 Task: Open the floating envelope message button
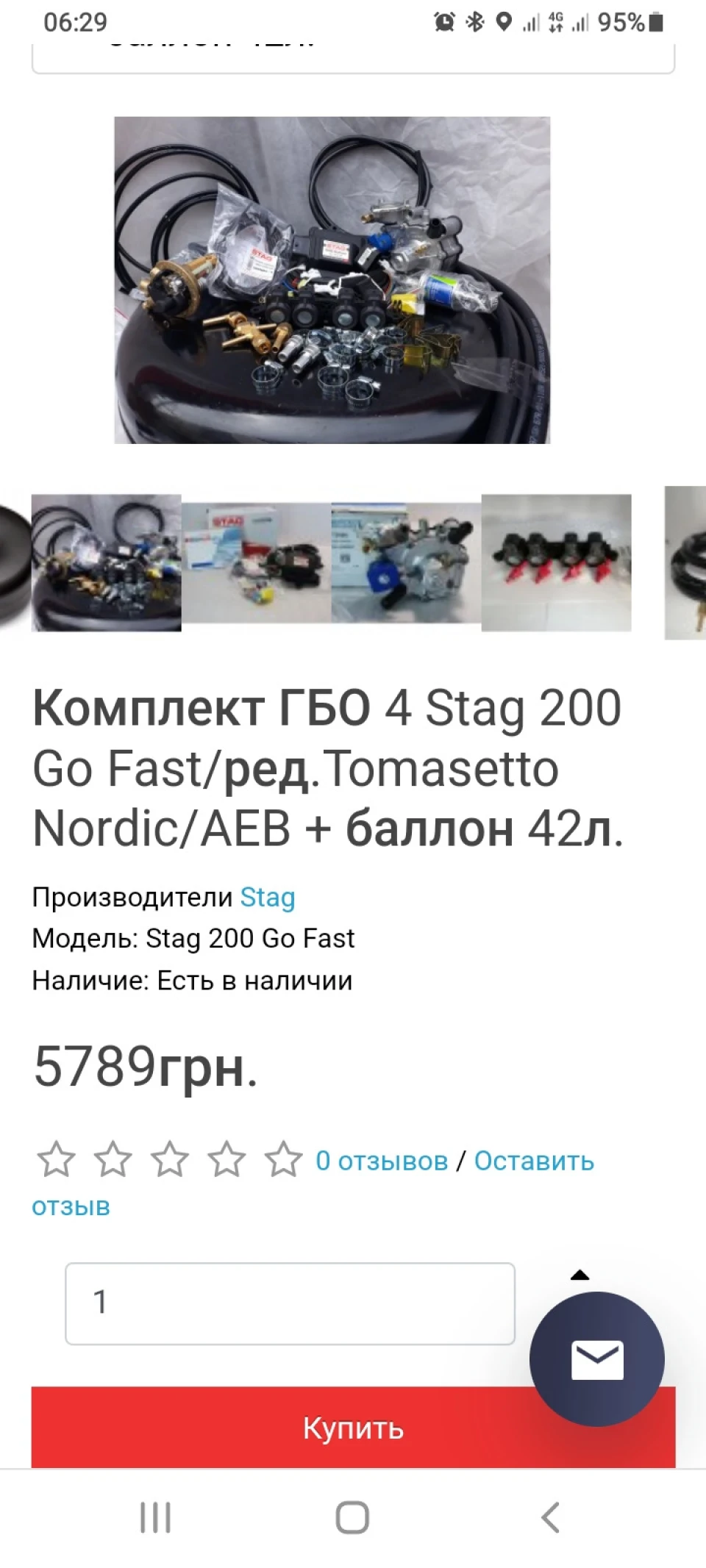coord(597,1359)
